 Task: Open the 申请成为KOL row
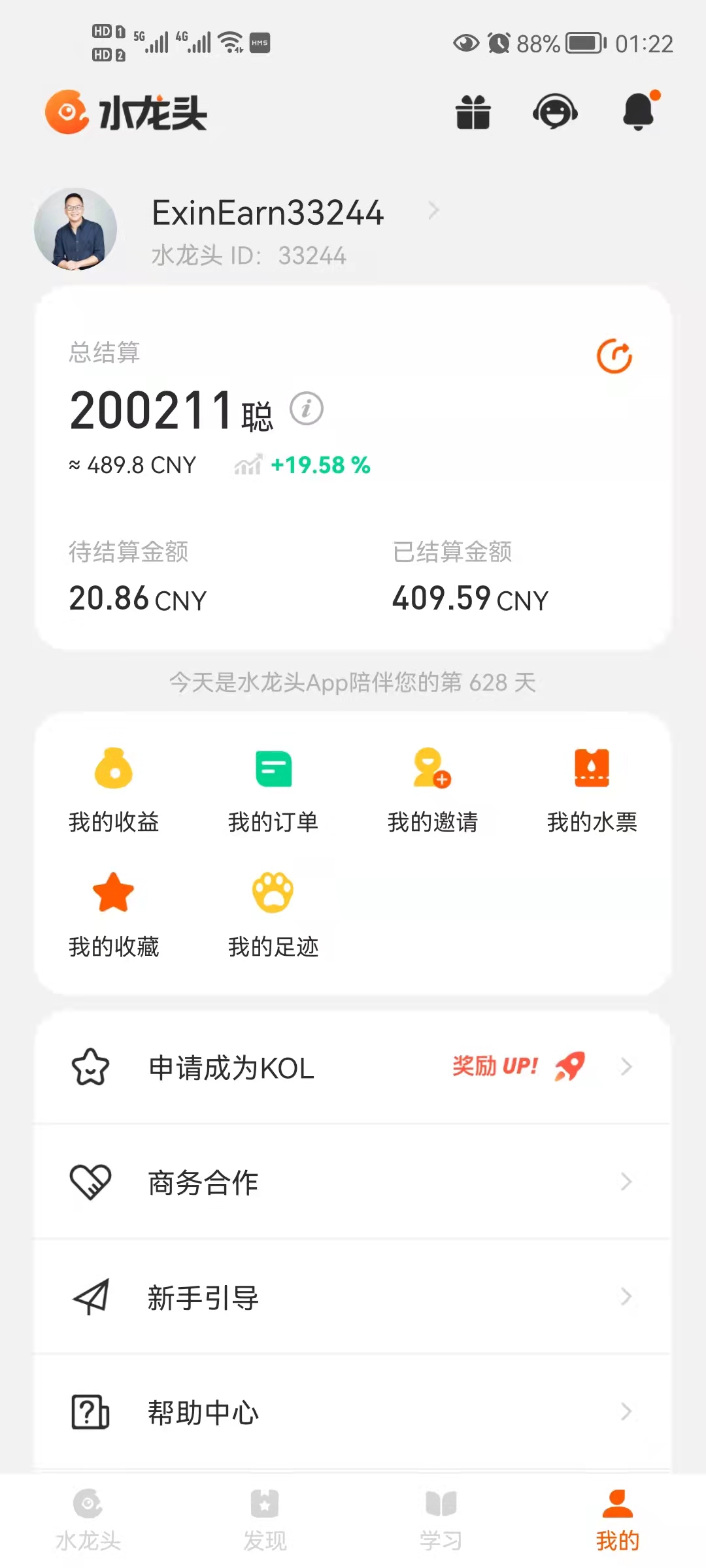[353, 1068]
